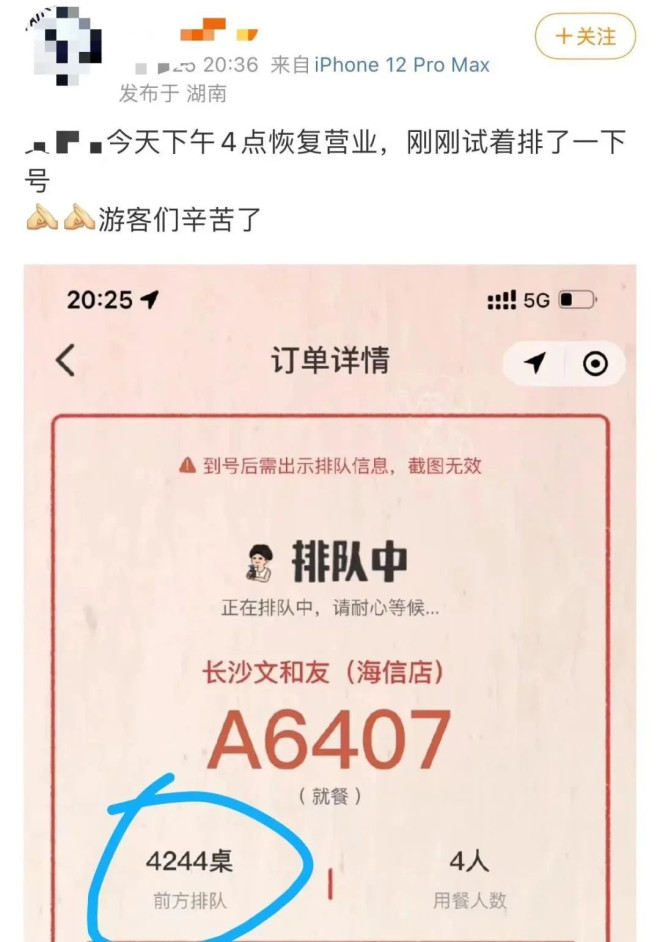Screen dimensions: 660x942
Task: Open the attached queue screenshot image
Action: tap(330, 600)
